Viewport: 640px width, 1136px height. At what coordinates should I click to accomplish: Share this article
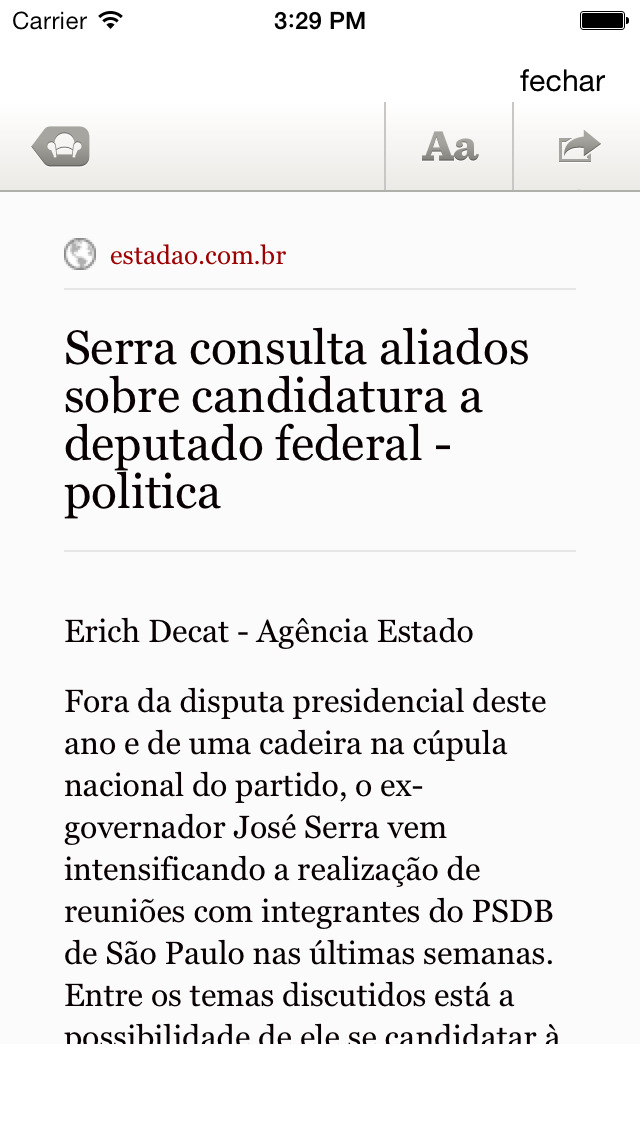coord(579,147)
